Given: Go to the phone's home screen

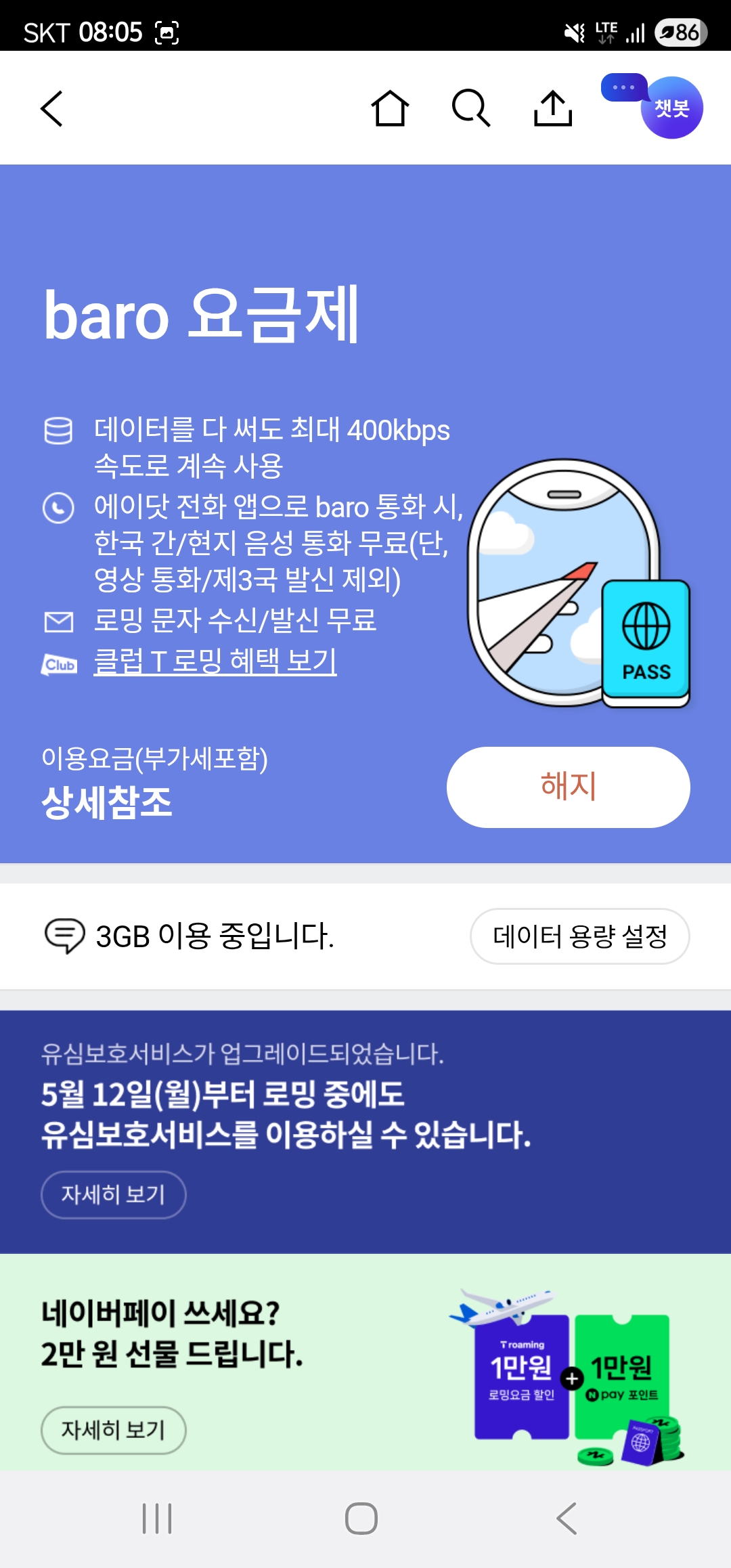Looking at the screenshot, I should [361, 1519].
